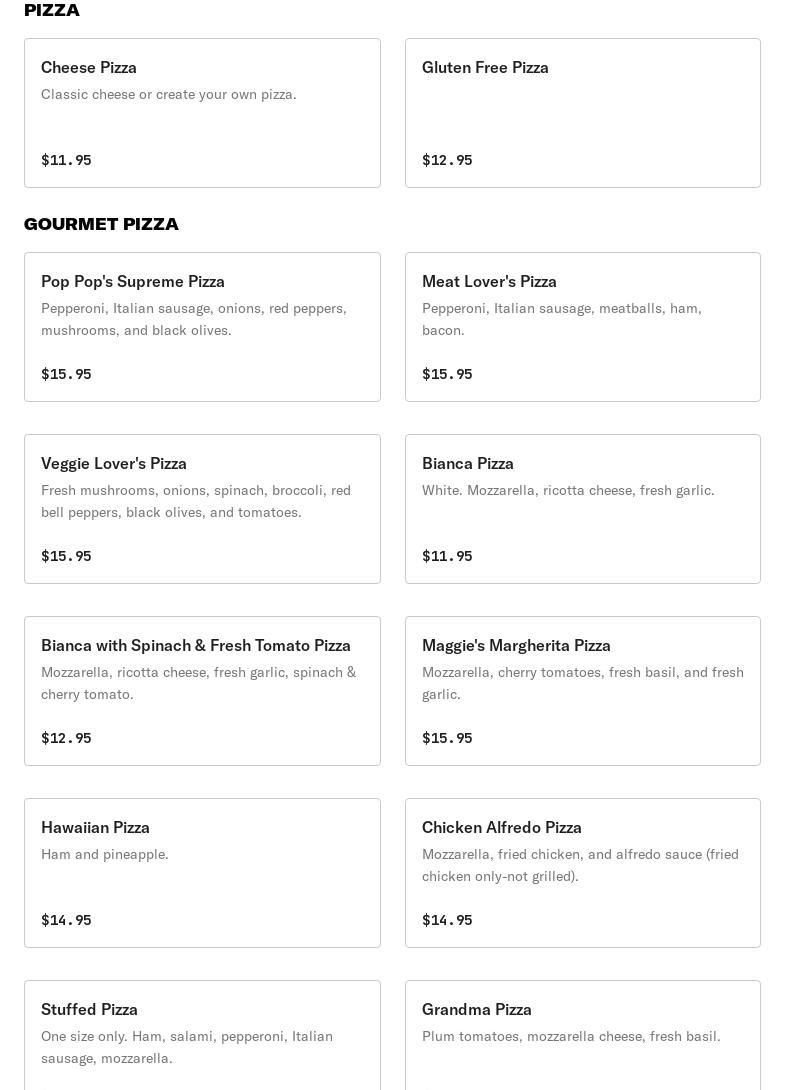This screenshot has width=785, height=1090.
Task: Select the Gluten Free Pizza item
Action: coord(582,113)
